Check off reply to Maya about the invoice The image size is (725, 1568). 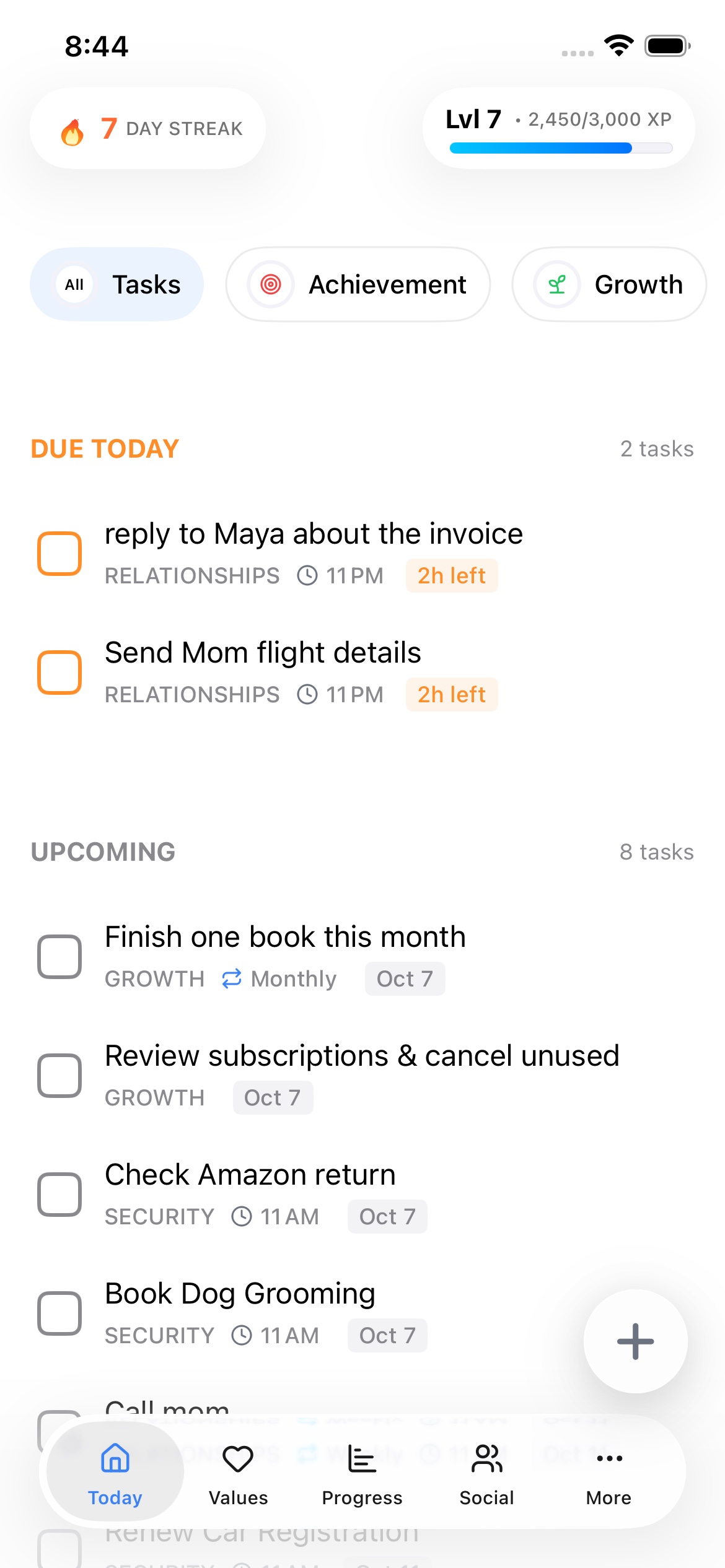tap(59, 554)
